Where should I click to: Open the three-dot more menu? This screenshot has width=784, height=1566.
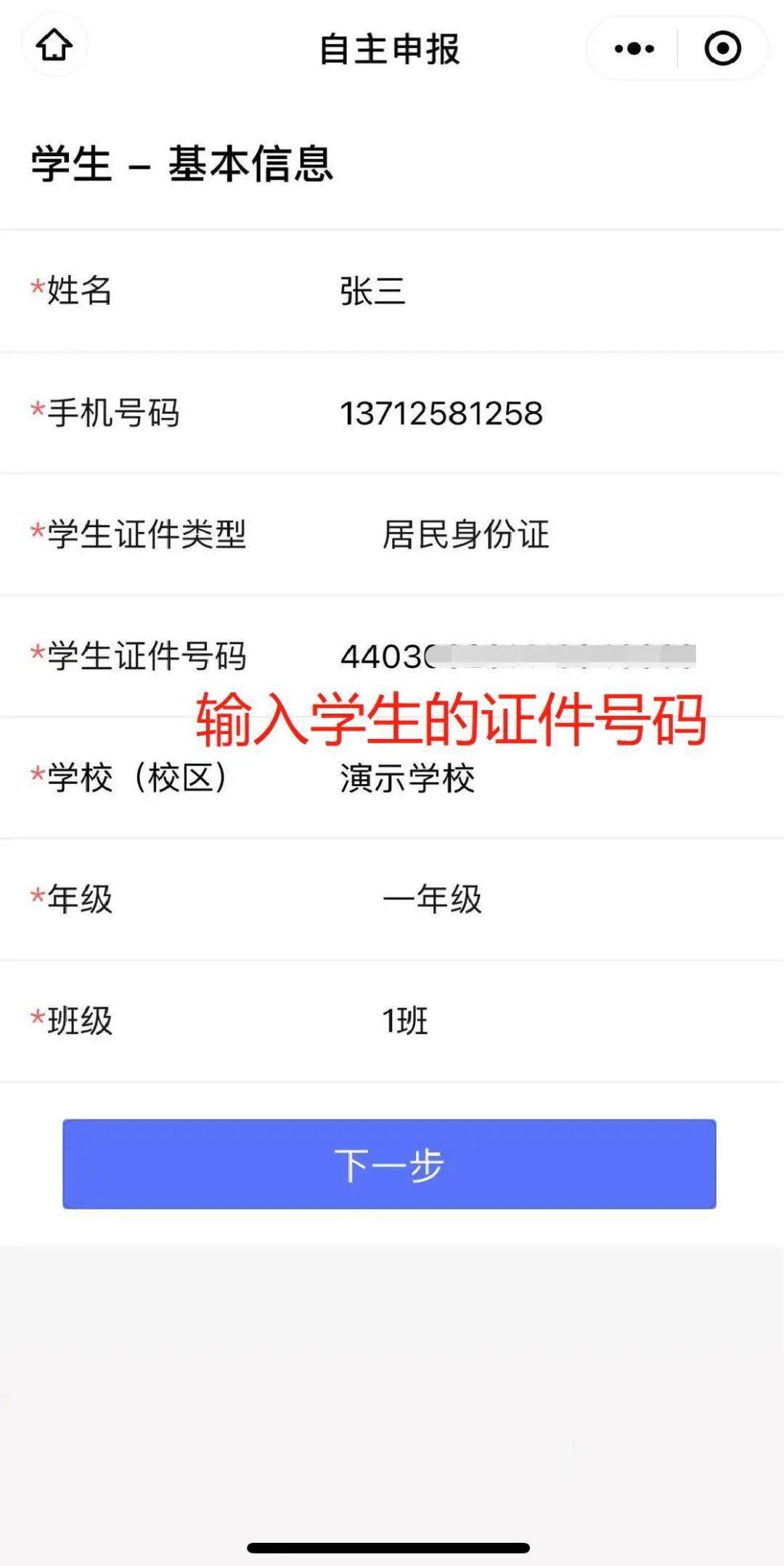pos(634,49)
